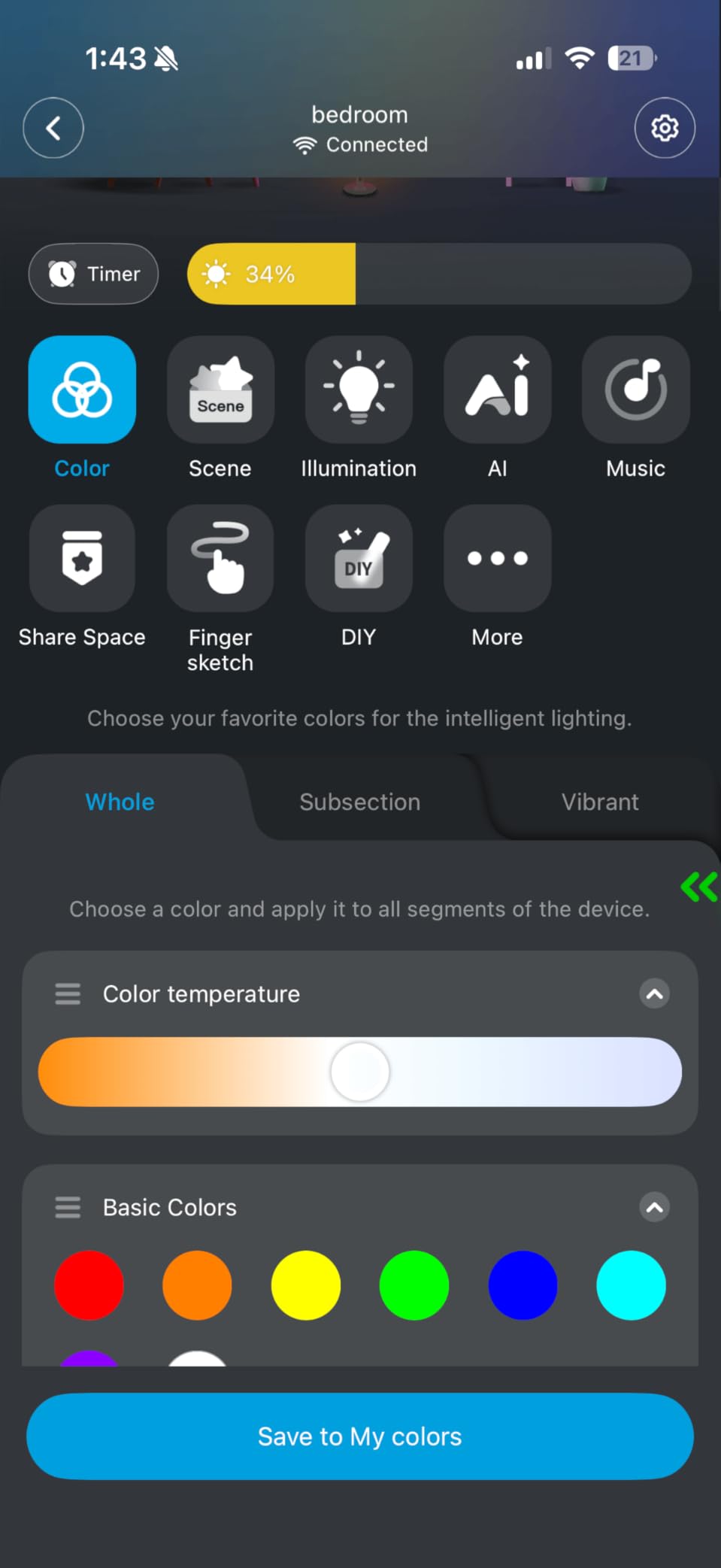Switch to the Subsection tab

[359, 802]
